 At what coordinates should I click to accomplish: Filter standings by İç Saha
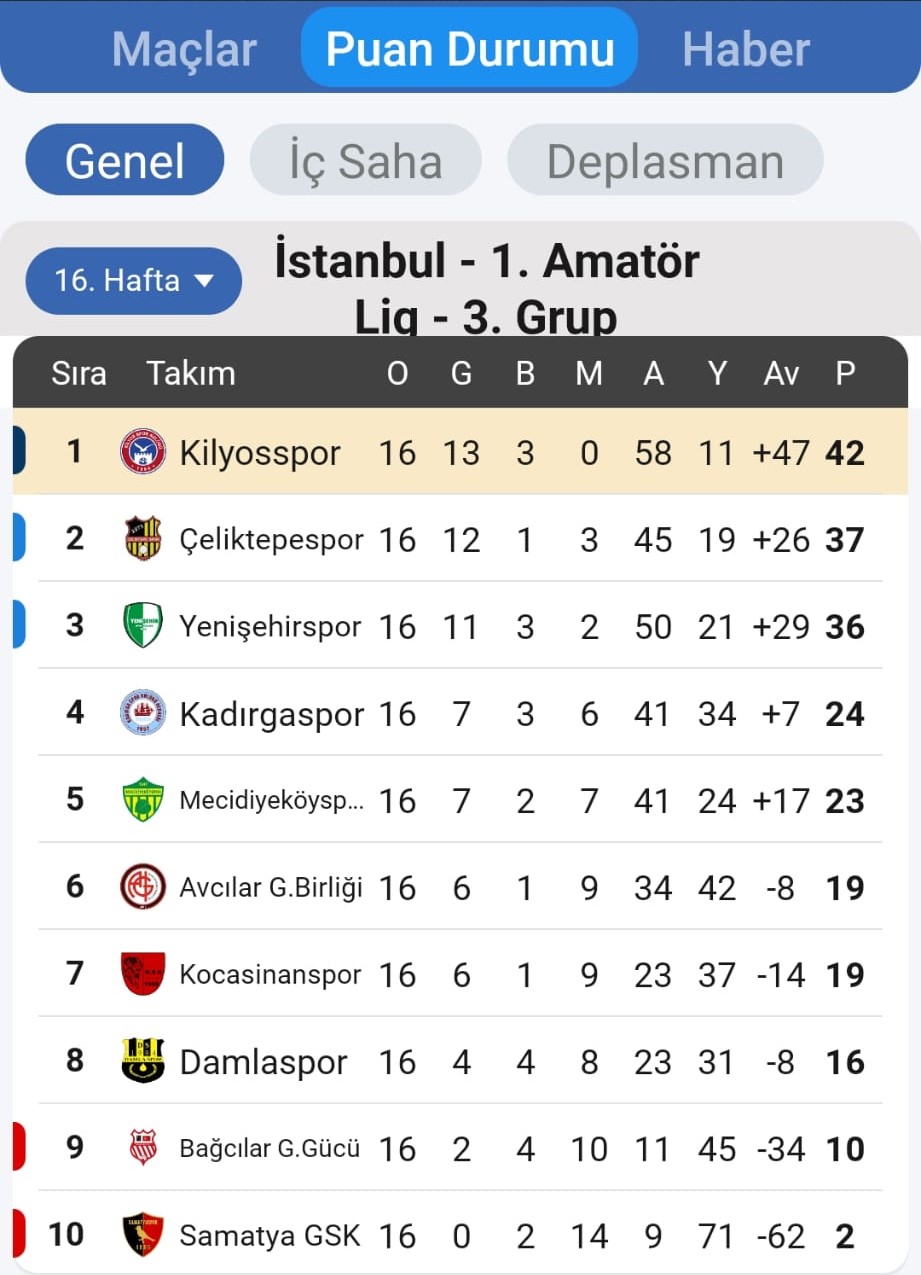click(365, 160)
